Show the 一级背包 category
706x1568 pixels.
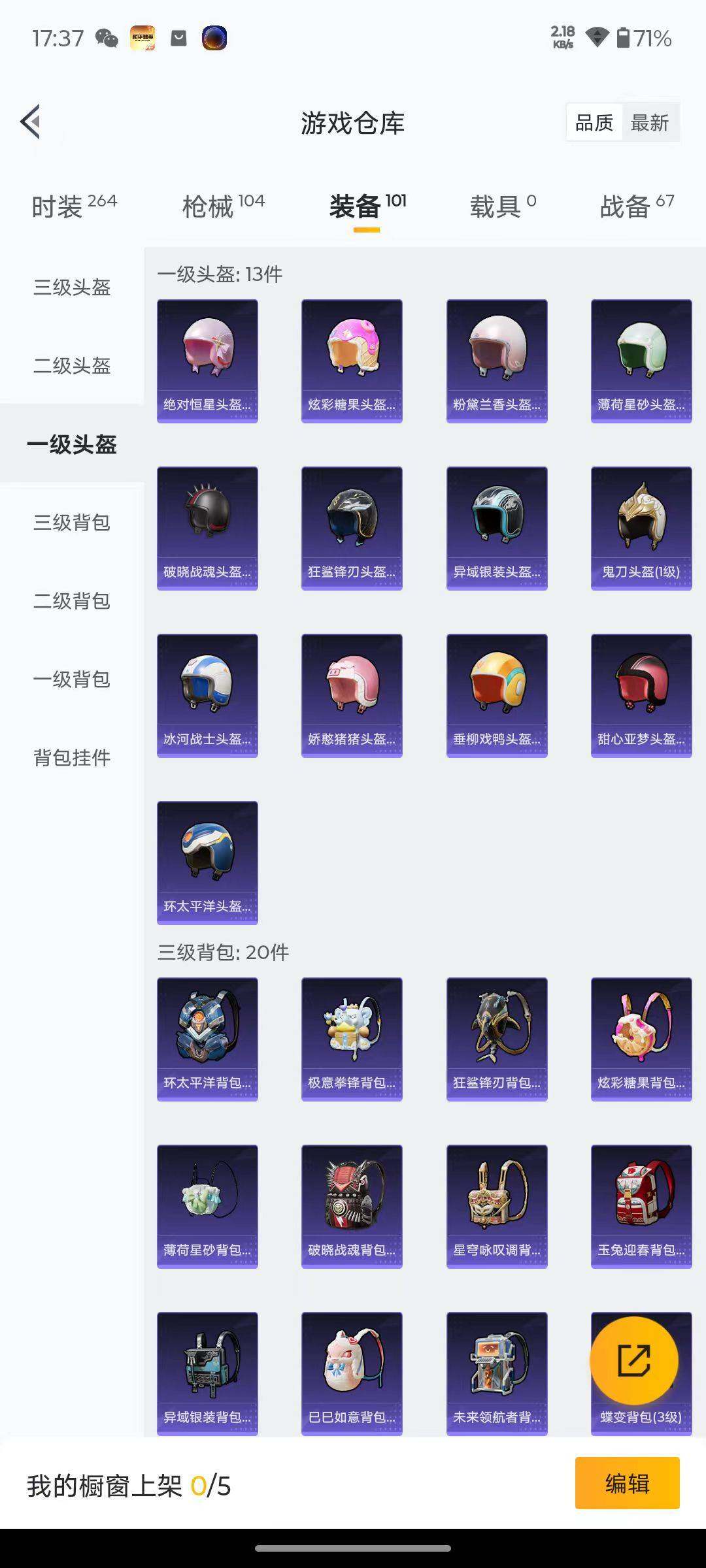pyautogui.click(x=72, y=679)
